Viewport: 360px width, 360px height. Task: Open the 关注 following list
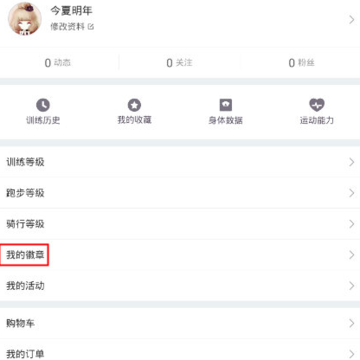pyautogui.click(x=179, y=63)
